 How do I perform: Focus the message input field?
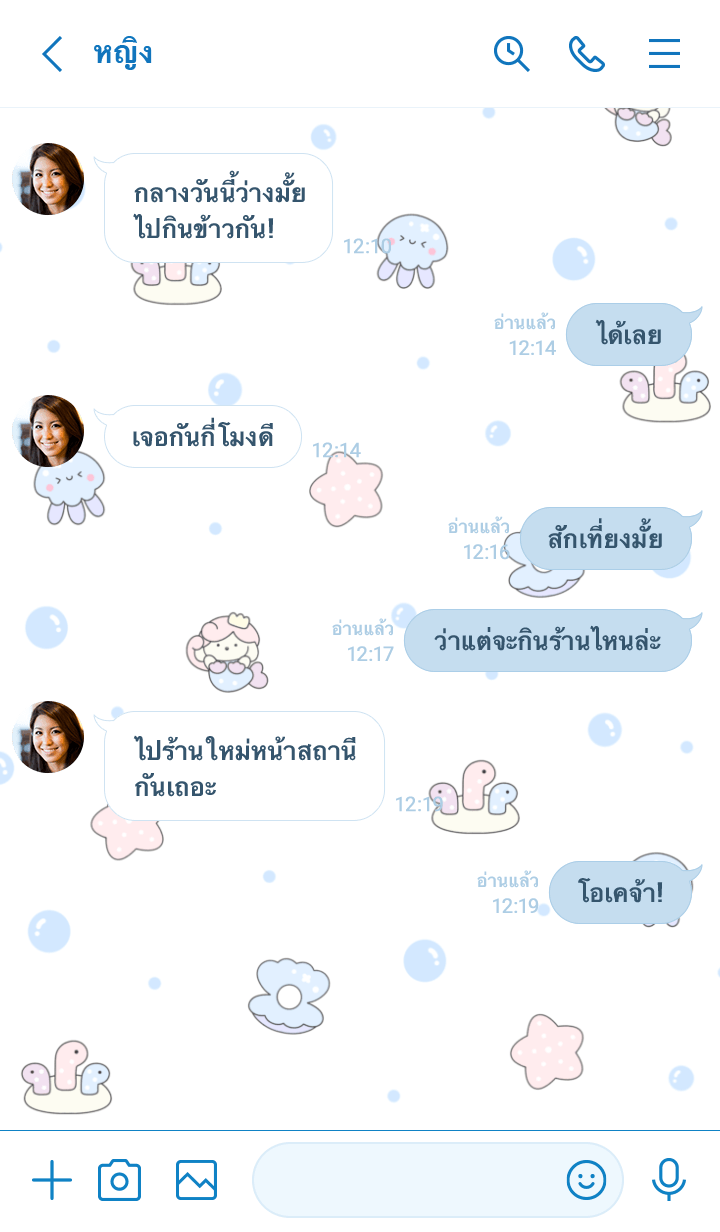(405, 1180)
